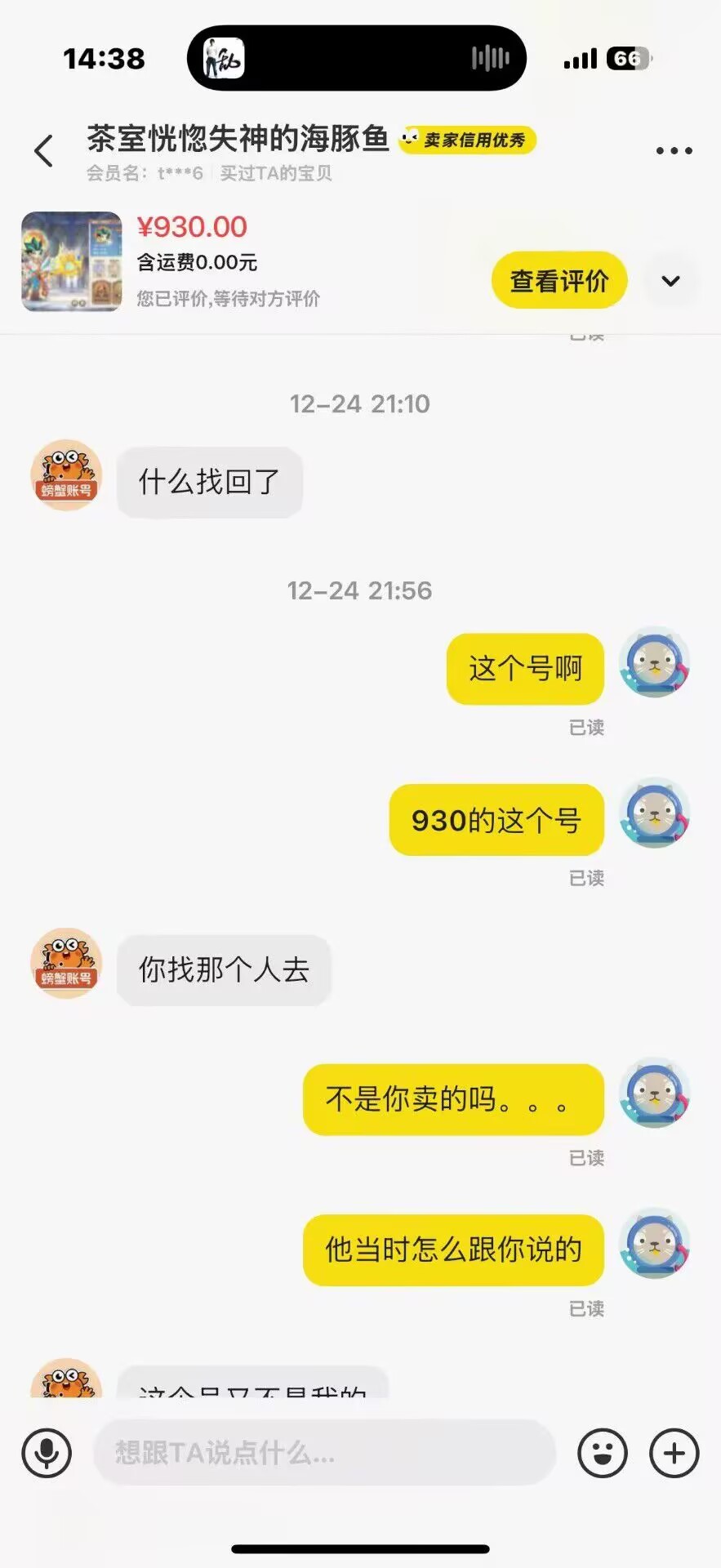Tap the voice input microphone icon
Image resolution: width=721 pixels, height=1568 pixels.
[47, 1453]
